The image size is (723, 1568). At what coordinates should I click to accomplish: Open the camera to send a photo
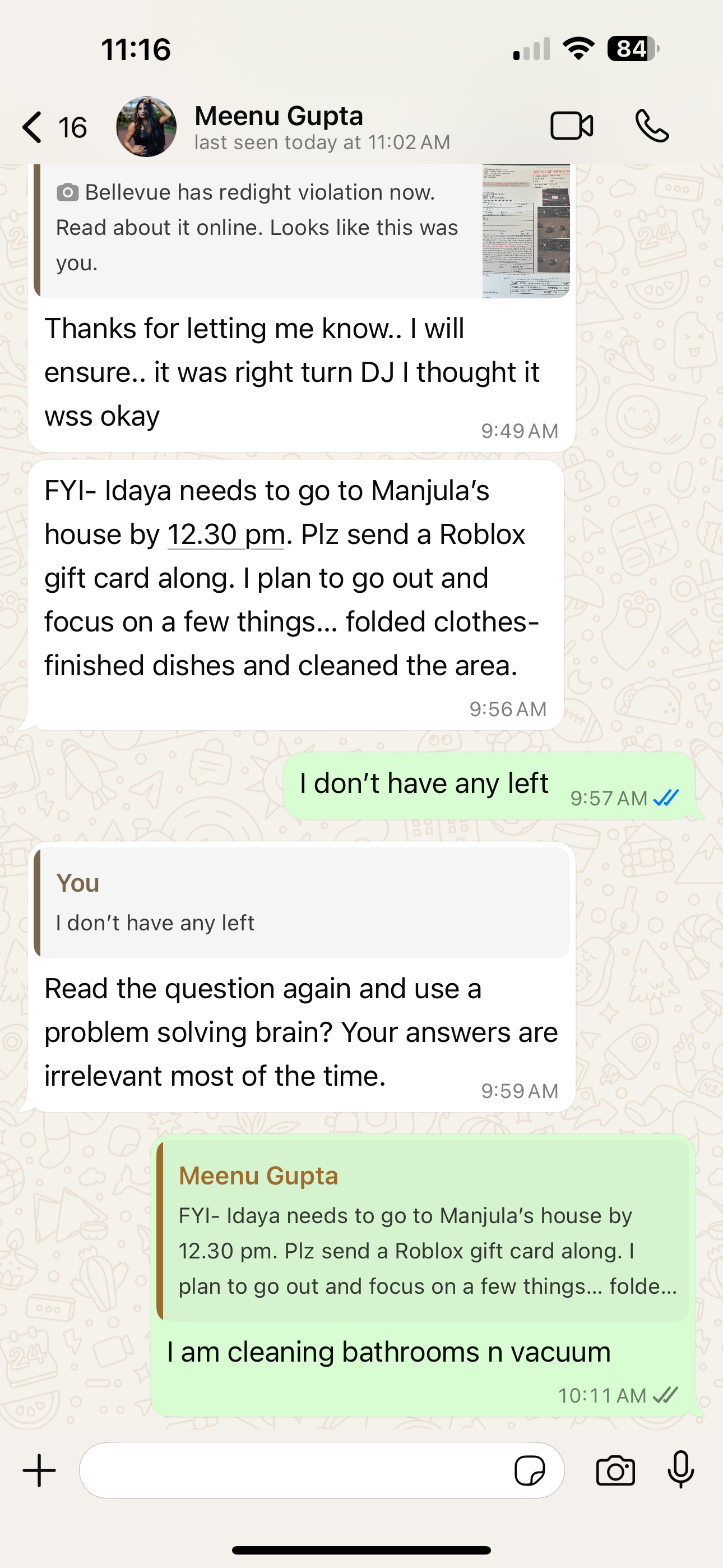(615, 1470)
